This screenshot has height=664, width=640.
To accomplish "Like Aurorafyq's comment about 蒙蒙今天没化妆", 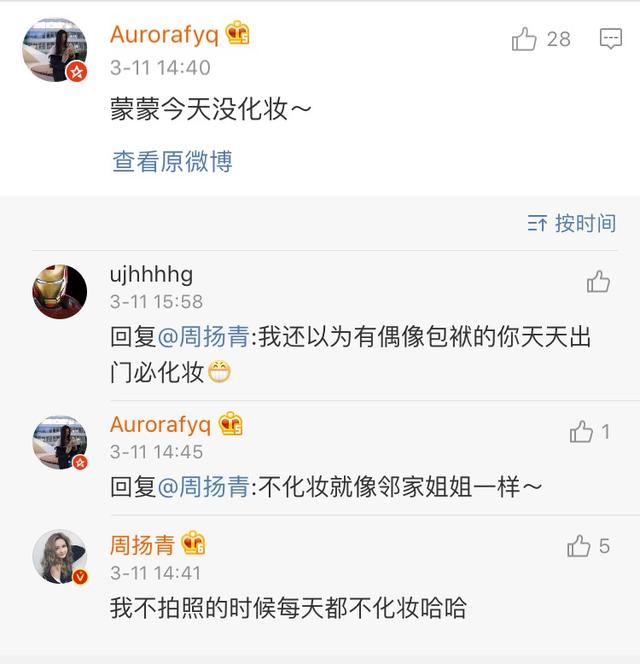I will (525, 39).
